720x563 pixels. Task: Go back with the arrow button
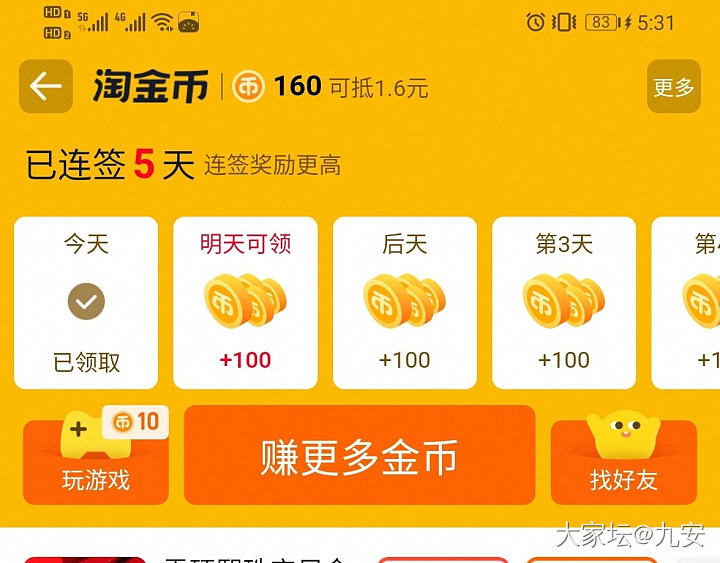45,87
